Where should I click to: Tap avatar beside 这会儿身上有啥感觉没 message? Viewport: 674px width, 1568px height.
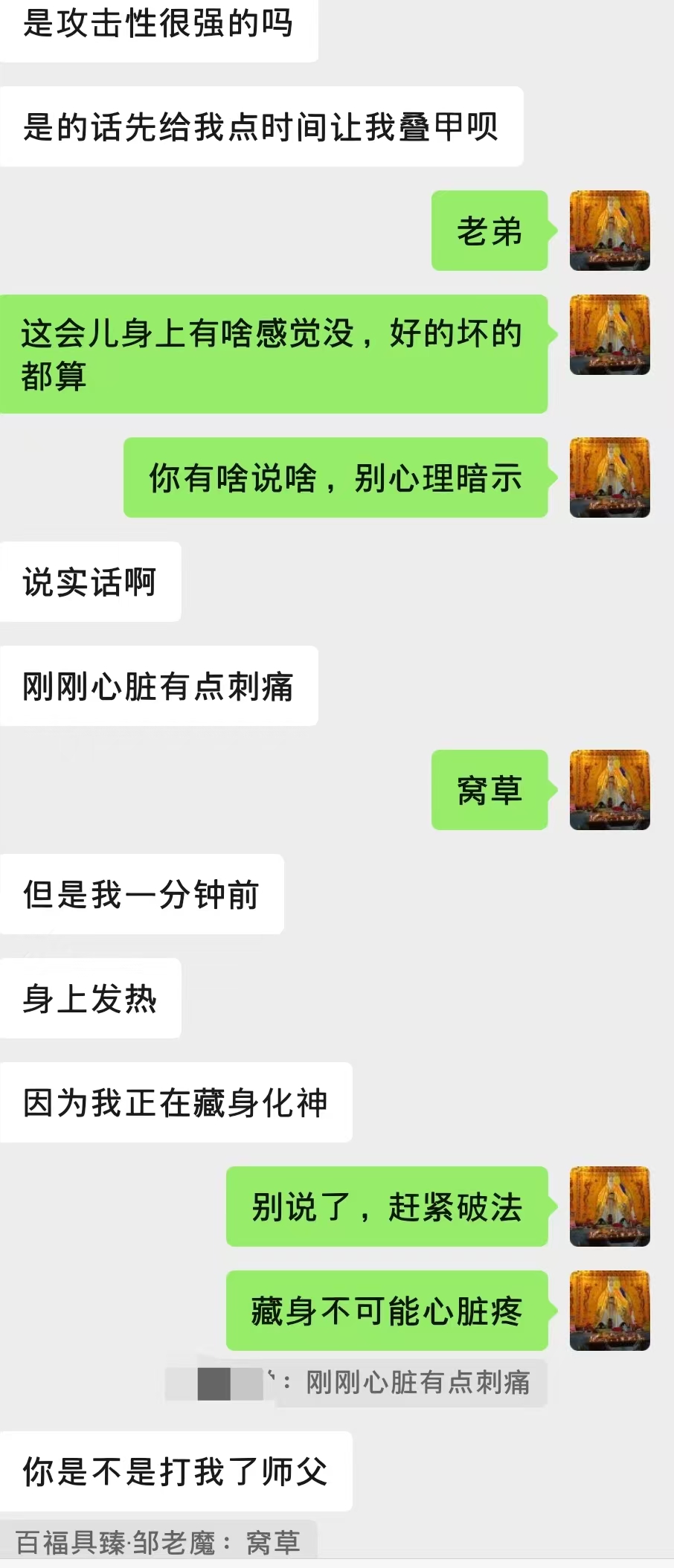click(609, 335)
